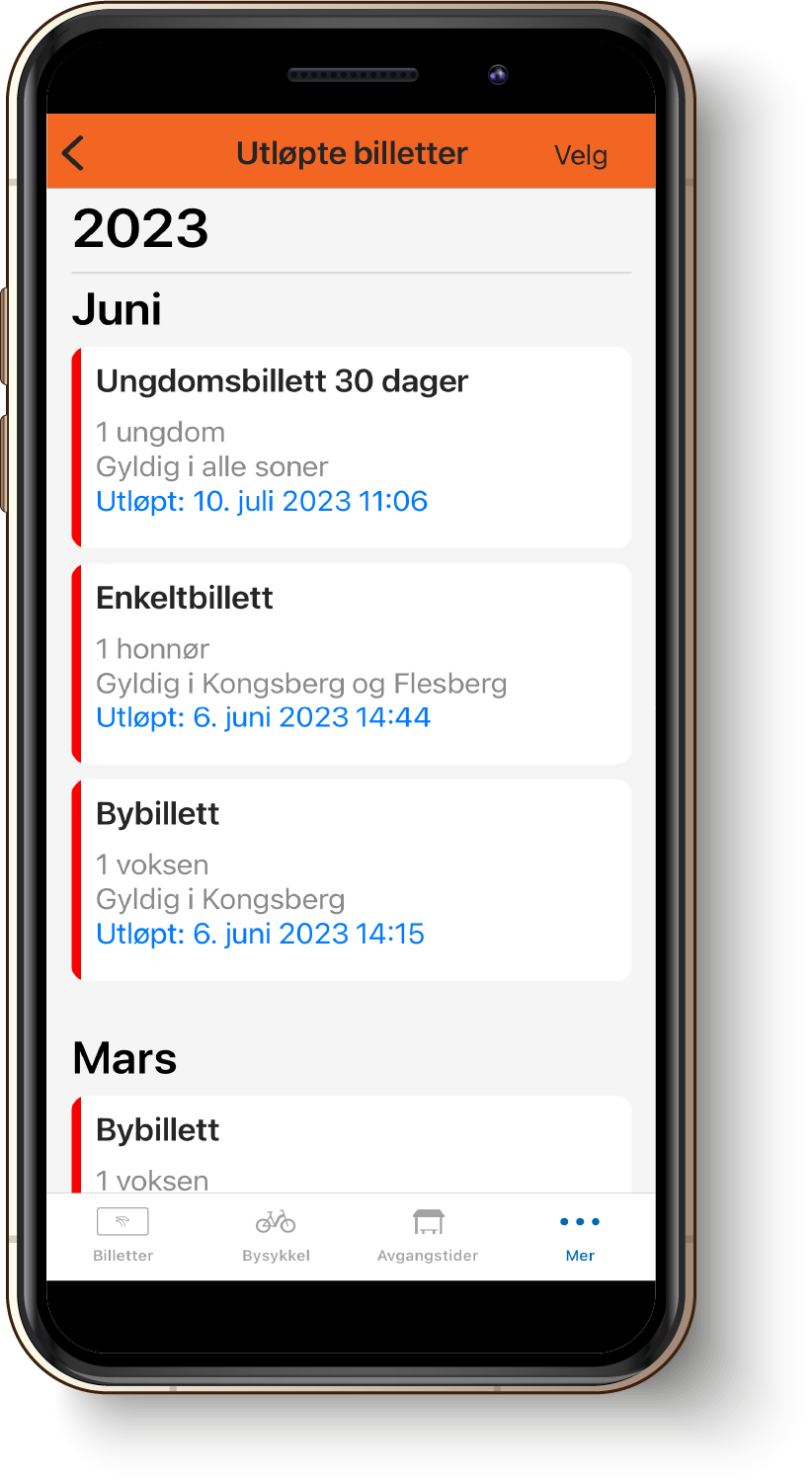Viewport: 812px width, 1481px height.
Task: Tap Velg to select tickets
Action: [x=580, y=155]
